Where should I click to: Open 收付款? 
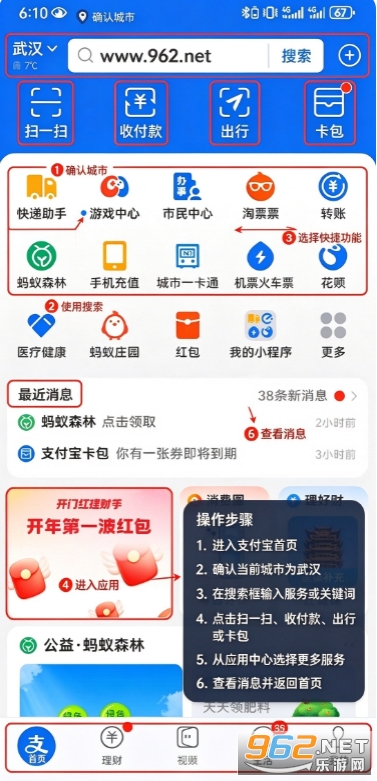(141, 113)
